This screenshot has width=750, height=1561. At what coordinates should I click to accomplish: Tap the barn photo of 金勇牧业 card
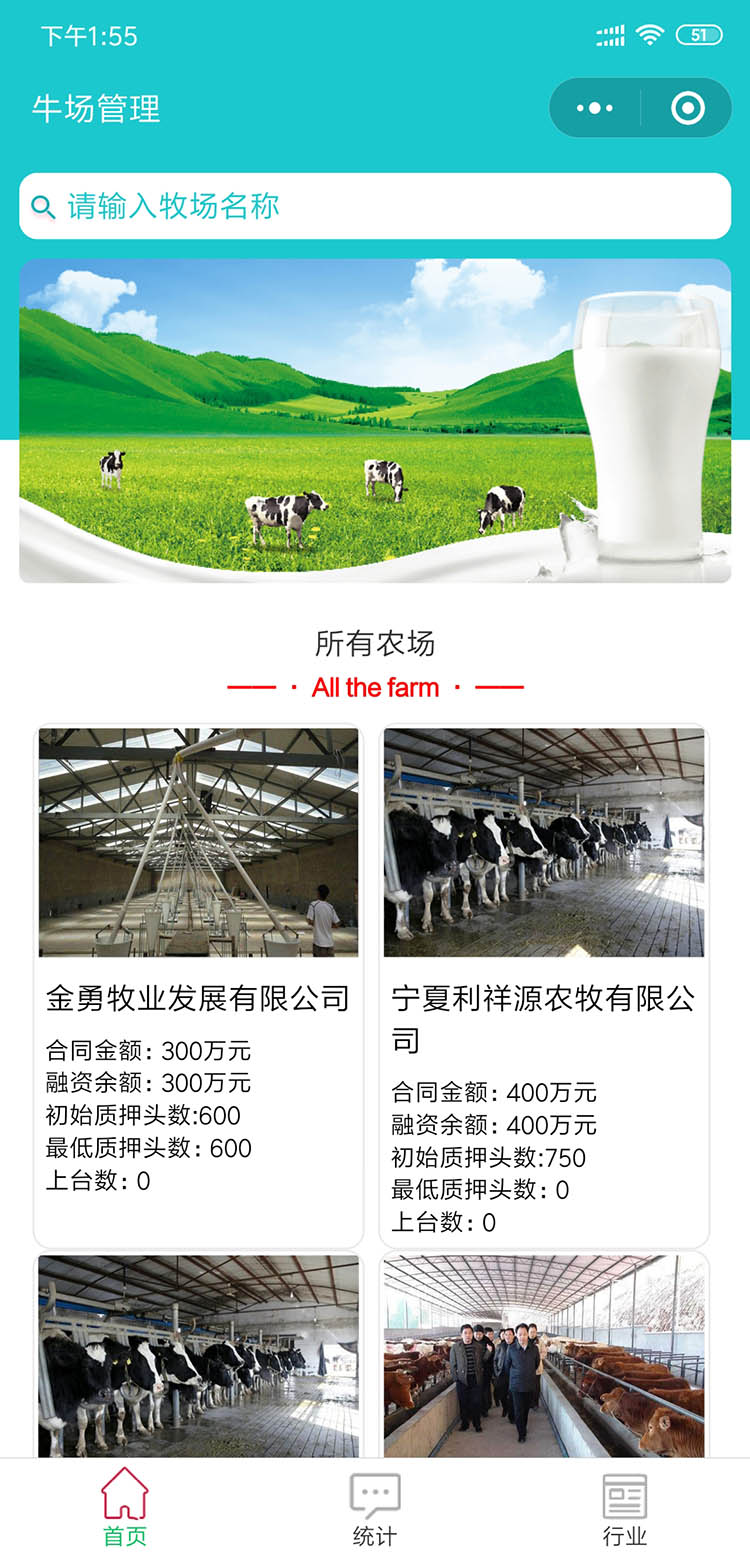click(197, 841)
